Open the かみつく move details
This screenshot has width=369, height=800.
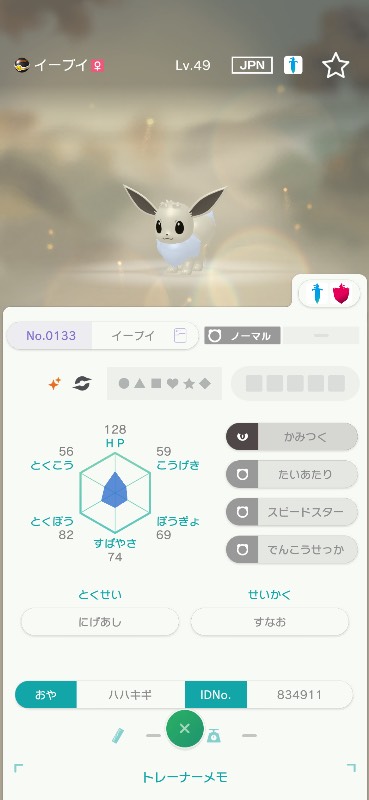(x=292, y=437)
